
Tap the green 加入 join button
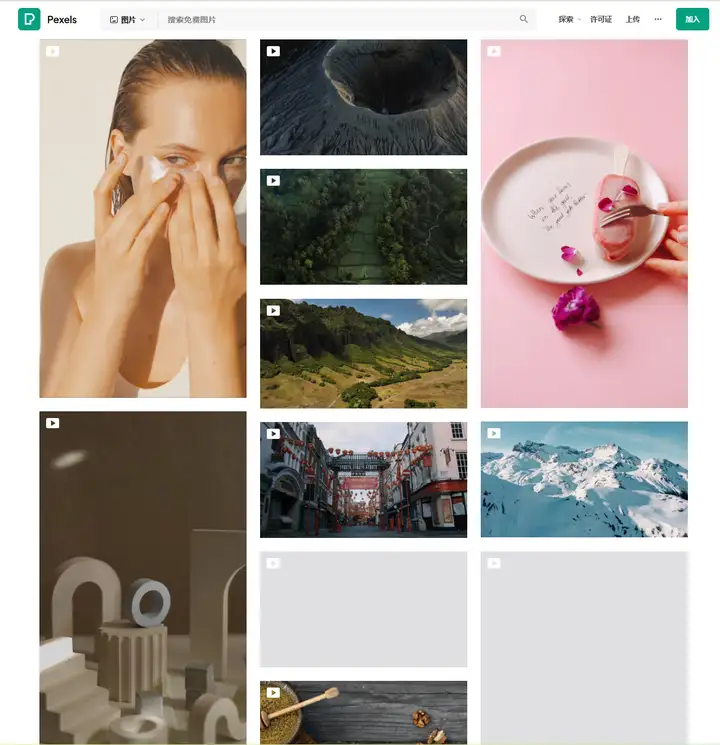692,19
